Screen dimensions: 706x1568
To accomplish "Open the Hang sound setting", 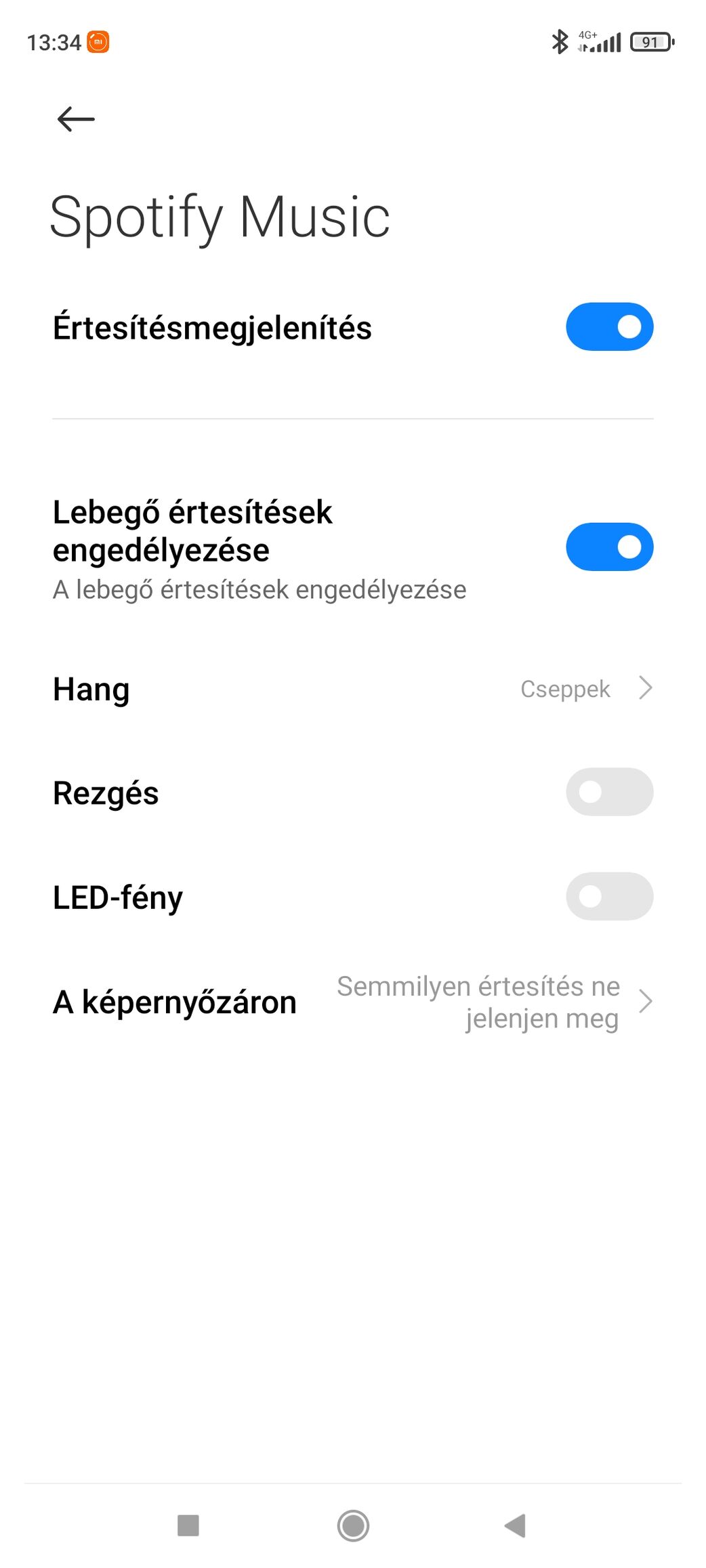I will [x=352, y=689].
